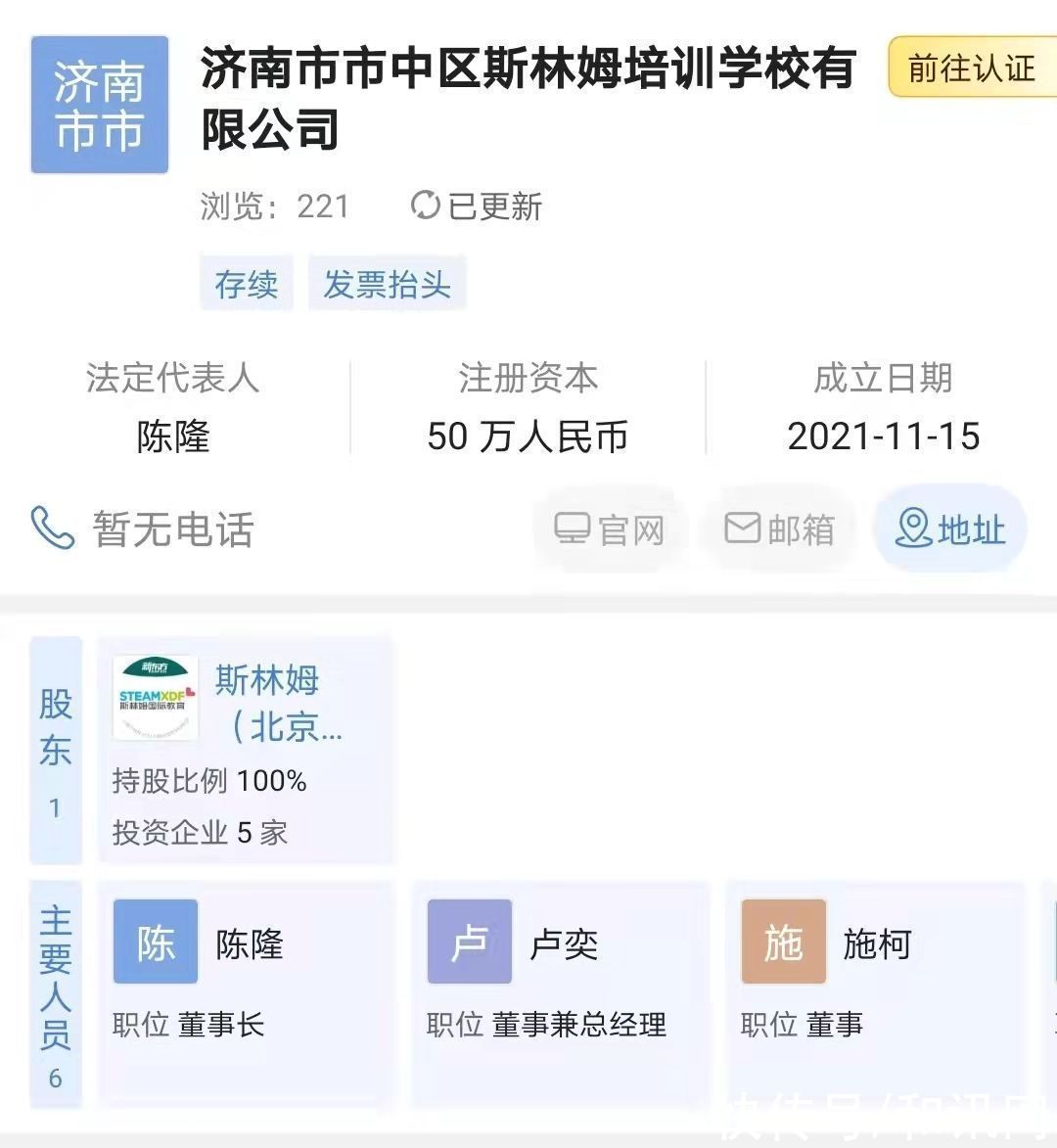
Task: Click the 已更新 refresh icon
Action: pyautogui.click(x=425, y=206)
